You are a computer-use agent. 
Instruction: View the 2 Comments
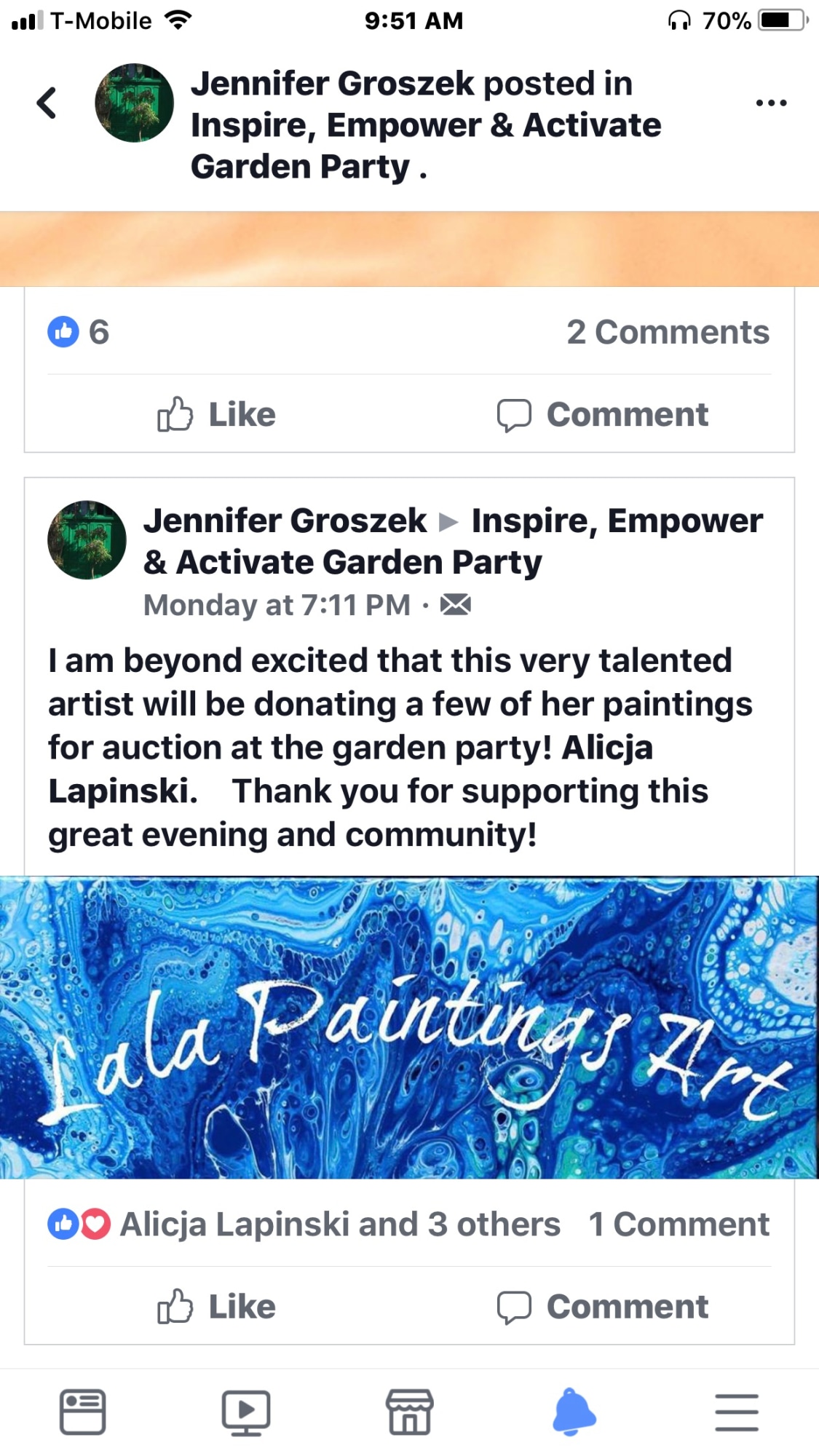coord(667,332)
